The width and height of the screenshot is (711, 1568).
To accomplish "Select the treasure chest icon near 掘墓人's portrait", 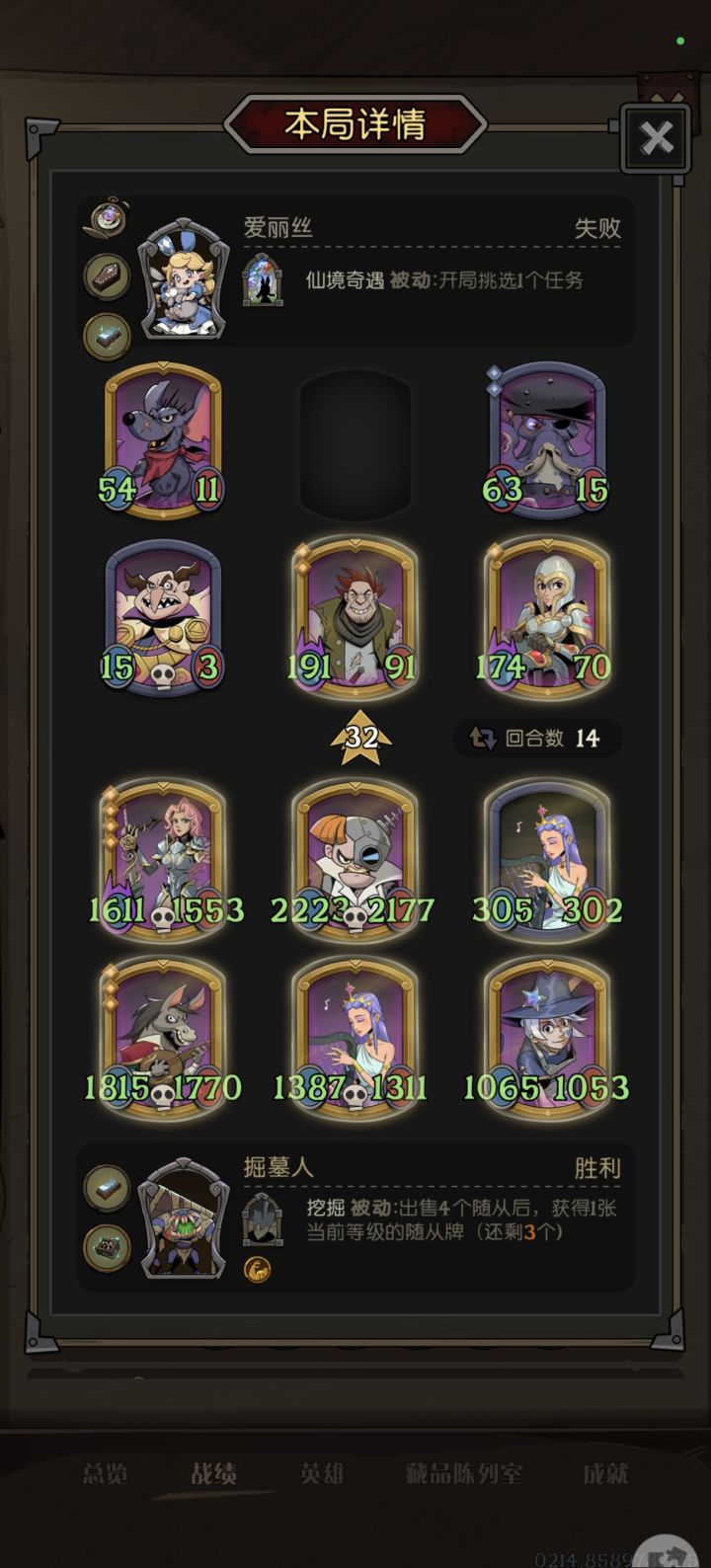I will pyautogui.click(x=106, y=1247).
